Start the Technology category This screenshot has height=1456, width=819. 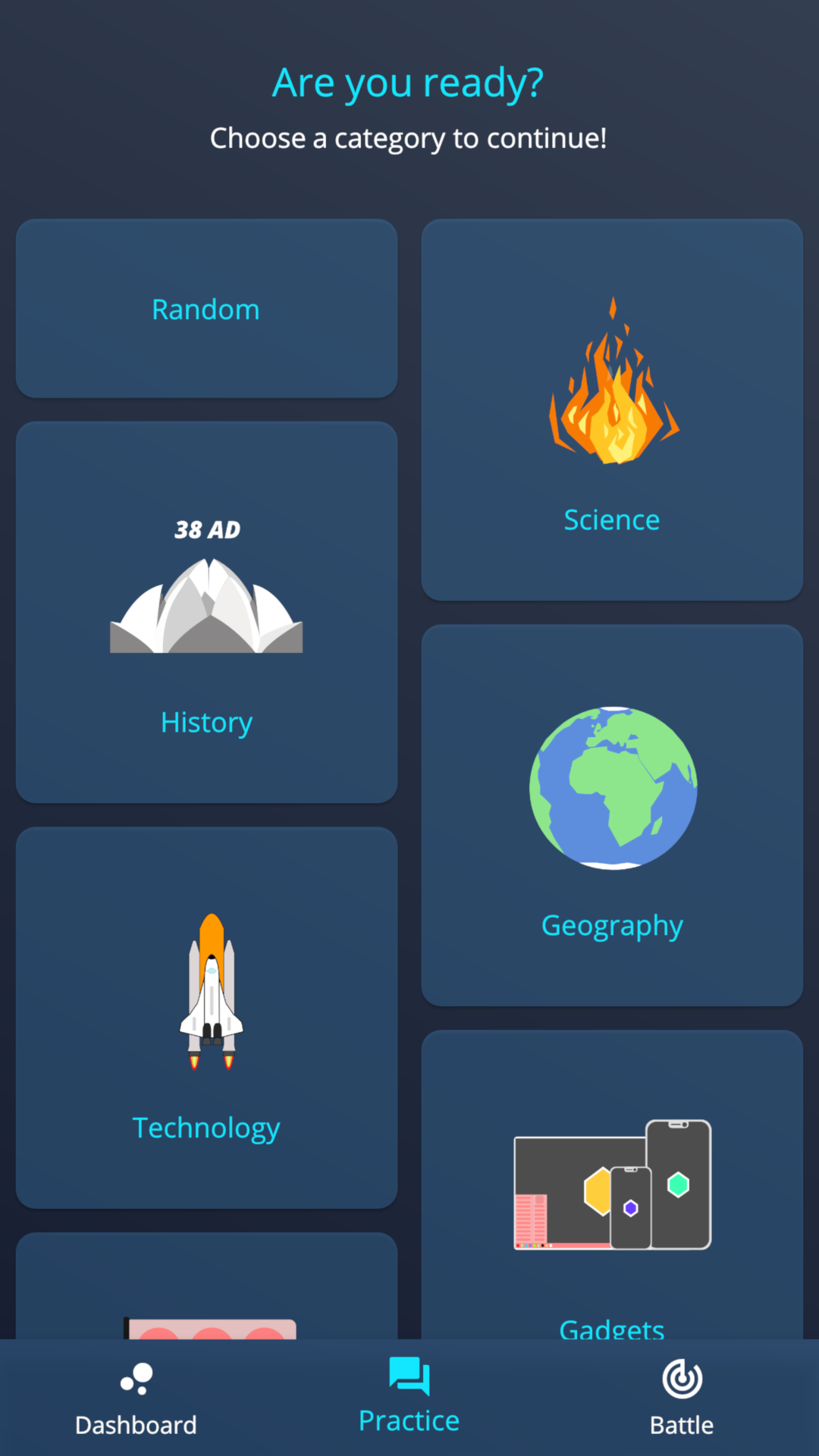(206, 1017)
